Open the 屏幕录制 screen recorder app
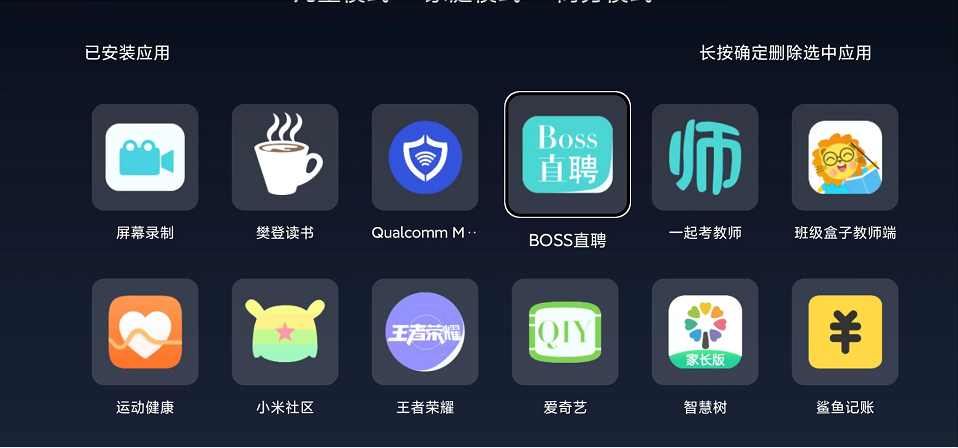958x448 pixels. (145, 157)
